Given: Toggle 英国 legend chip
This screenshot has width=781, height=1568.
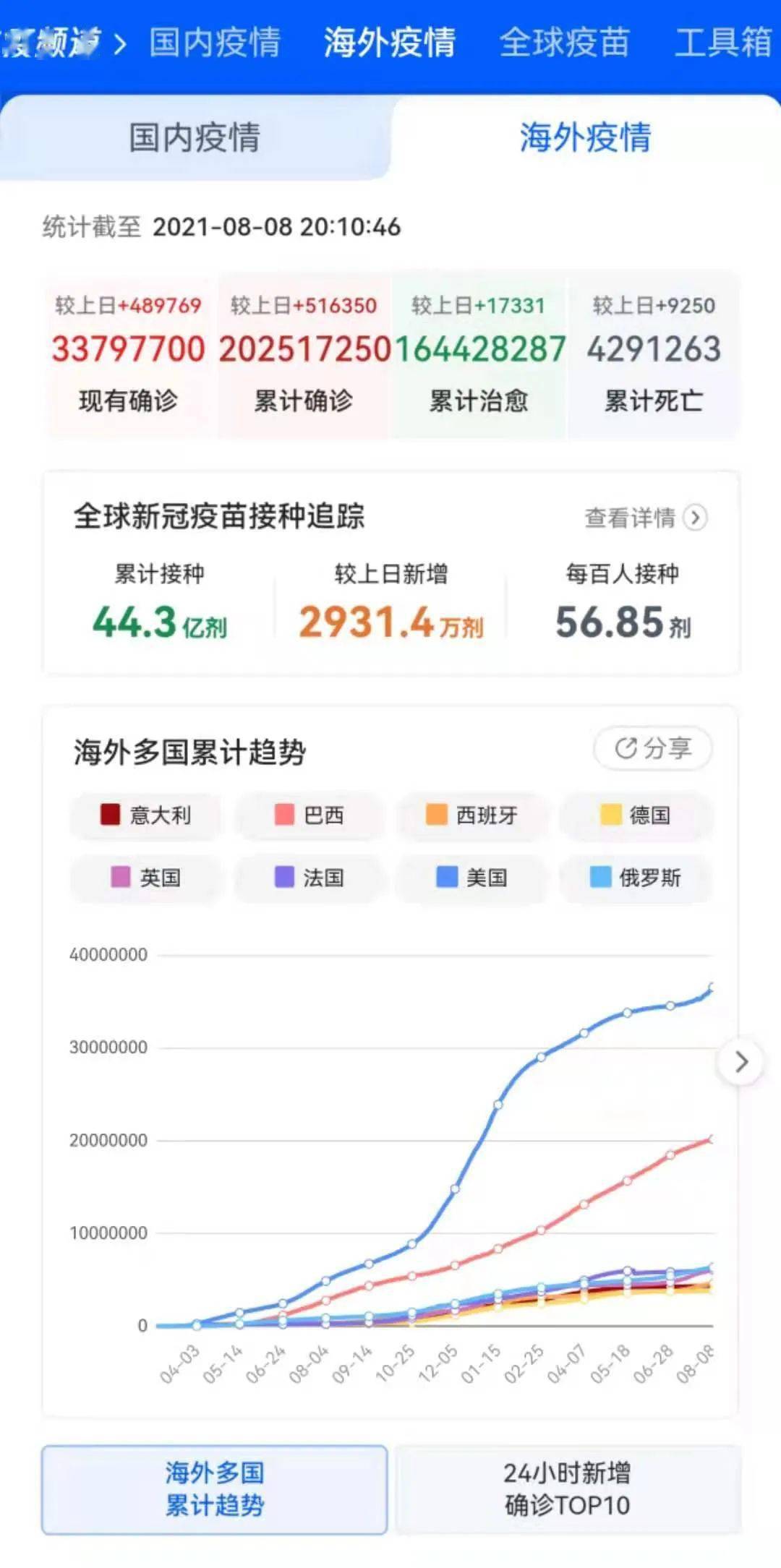Looking at the screenshot, I should (146, 878).
